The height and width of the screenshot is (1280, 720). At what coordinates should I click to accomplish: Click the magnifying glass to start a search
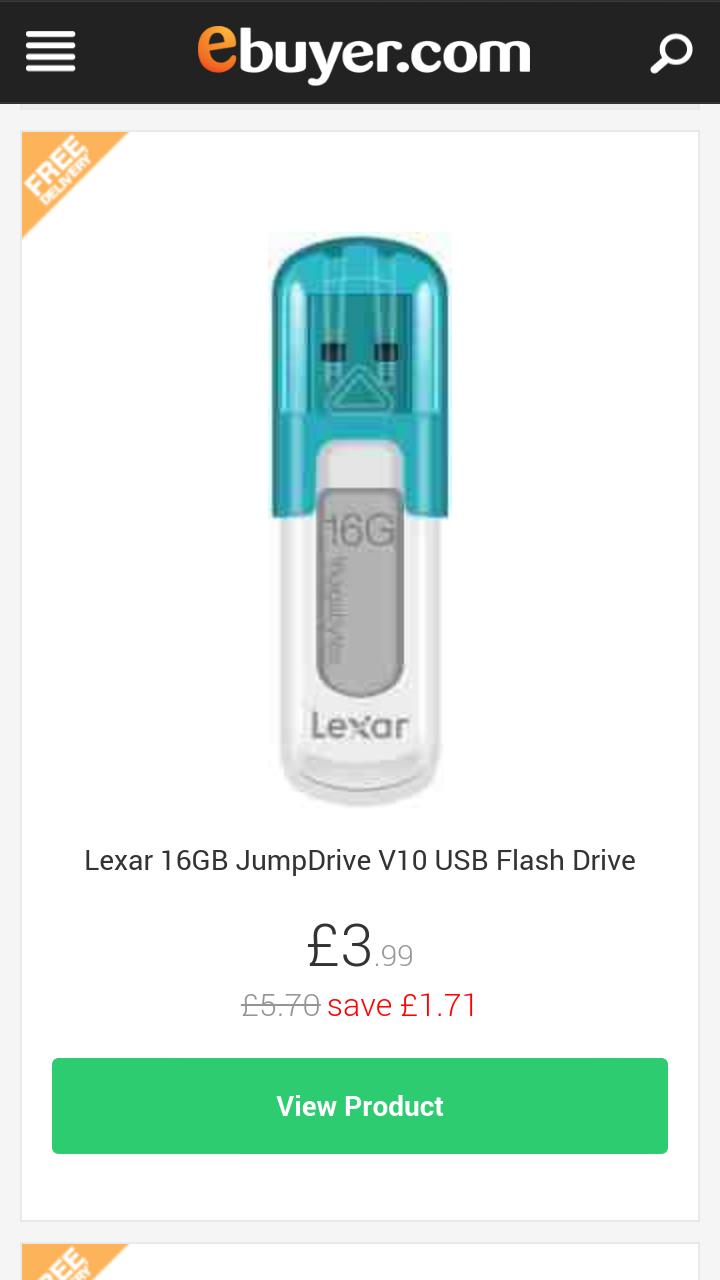click(x=672, y=51)
